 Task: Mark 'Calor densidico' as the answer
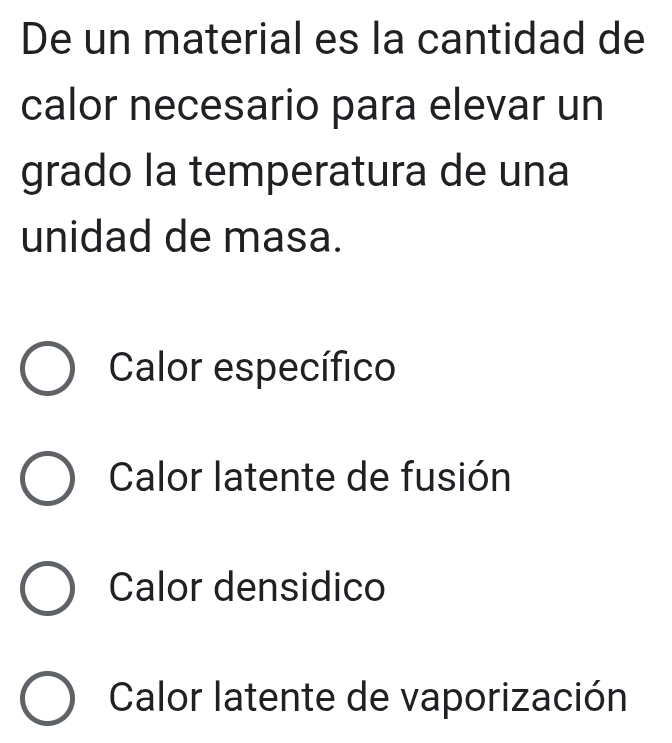46,588
